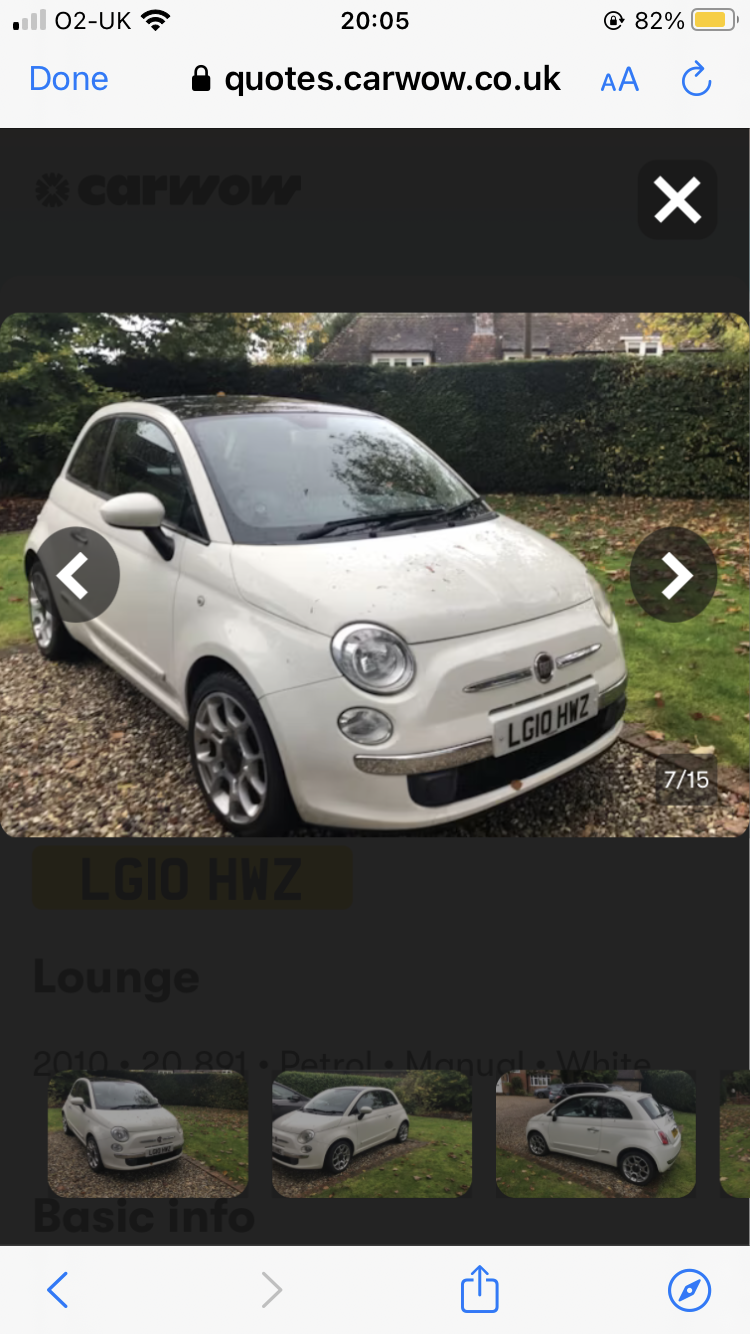
Task: Tap Done to leave the browser view
Action: pos(69,79)
